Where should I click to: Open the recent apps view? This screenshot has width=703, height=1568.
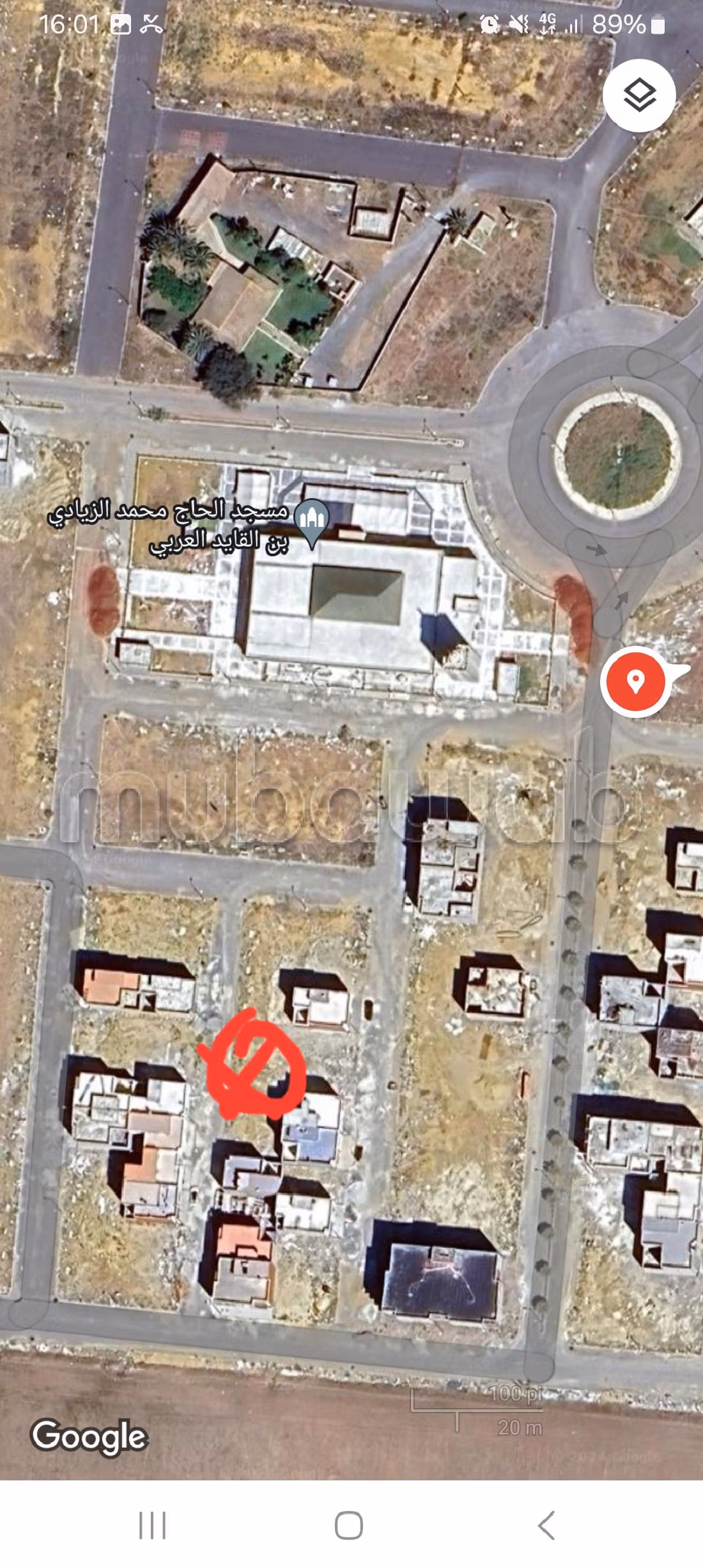pos(152,1525)
